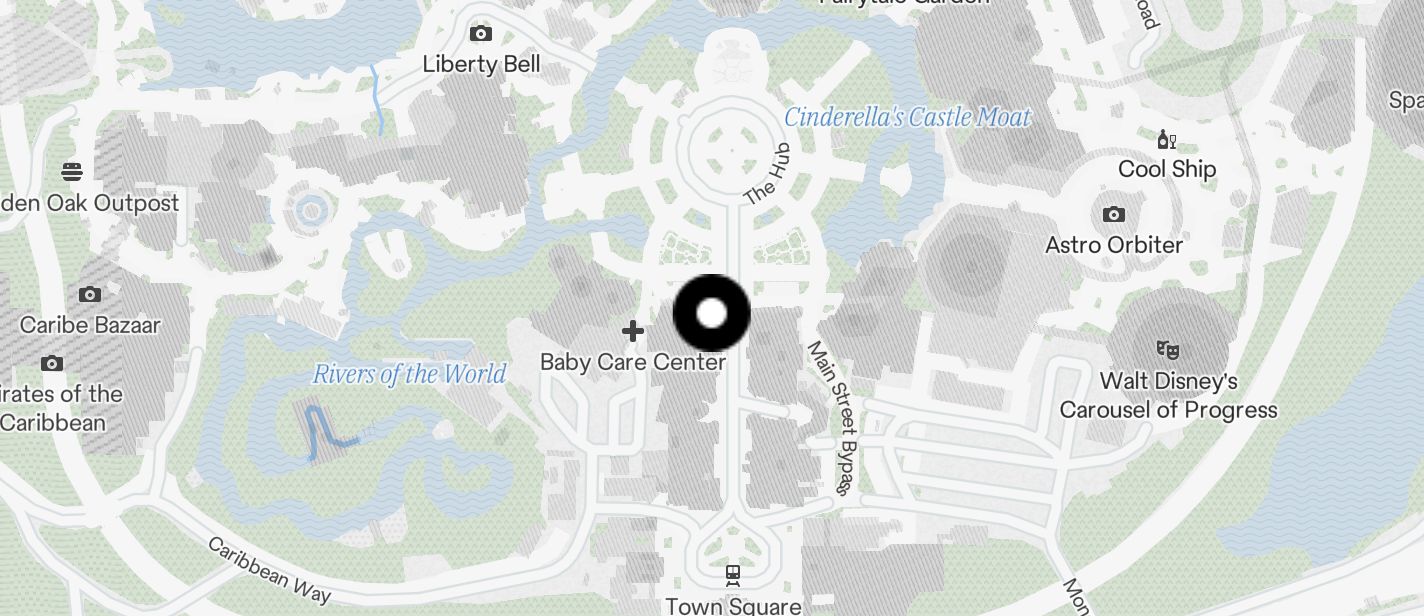Open Walt Disney's Carousel of Progress theater marker
The height and width of the screenshot is (616, 1424).
[1166, 349]
